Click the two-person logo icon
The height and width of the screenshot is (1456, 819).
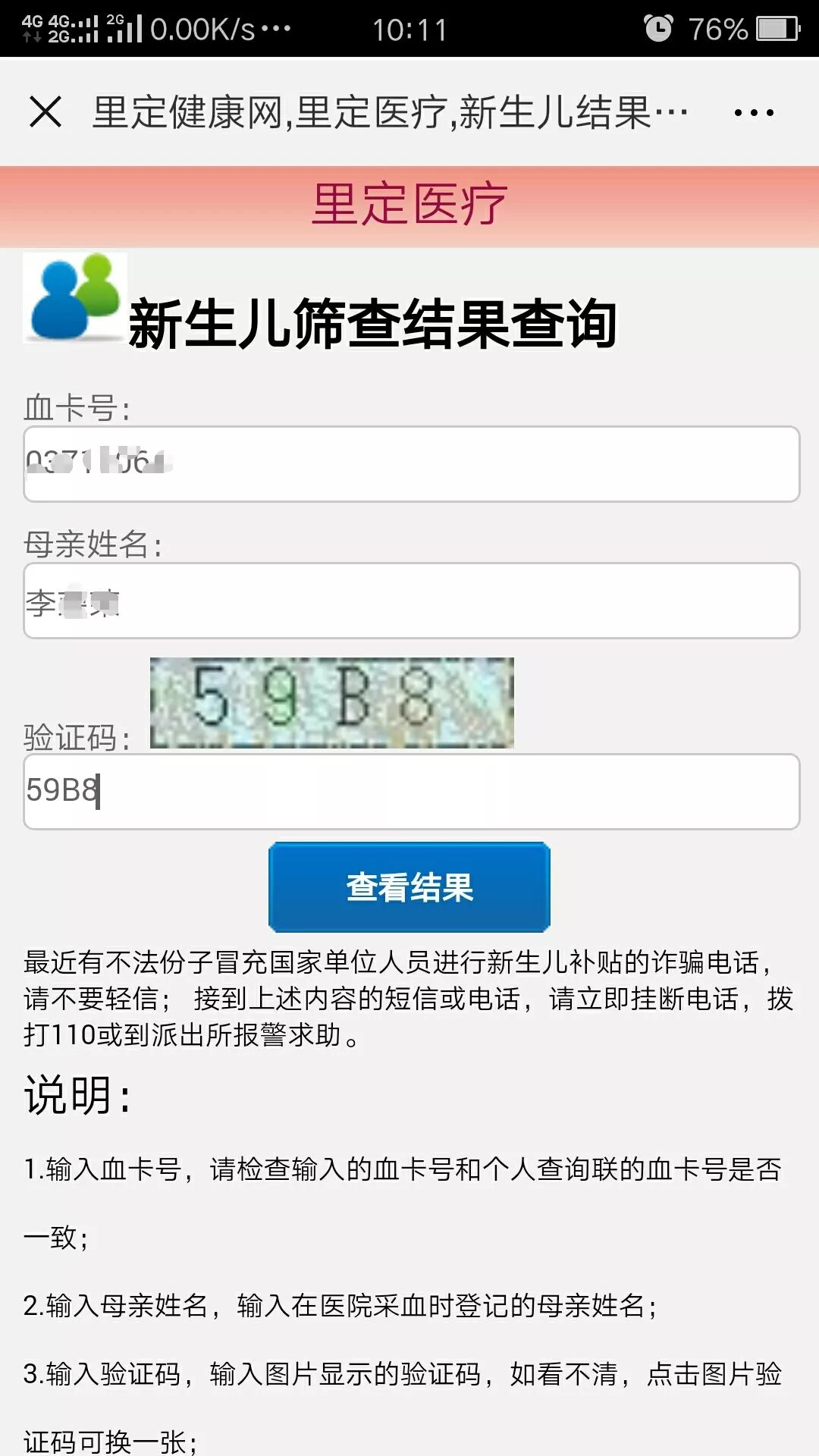74,298
